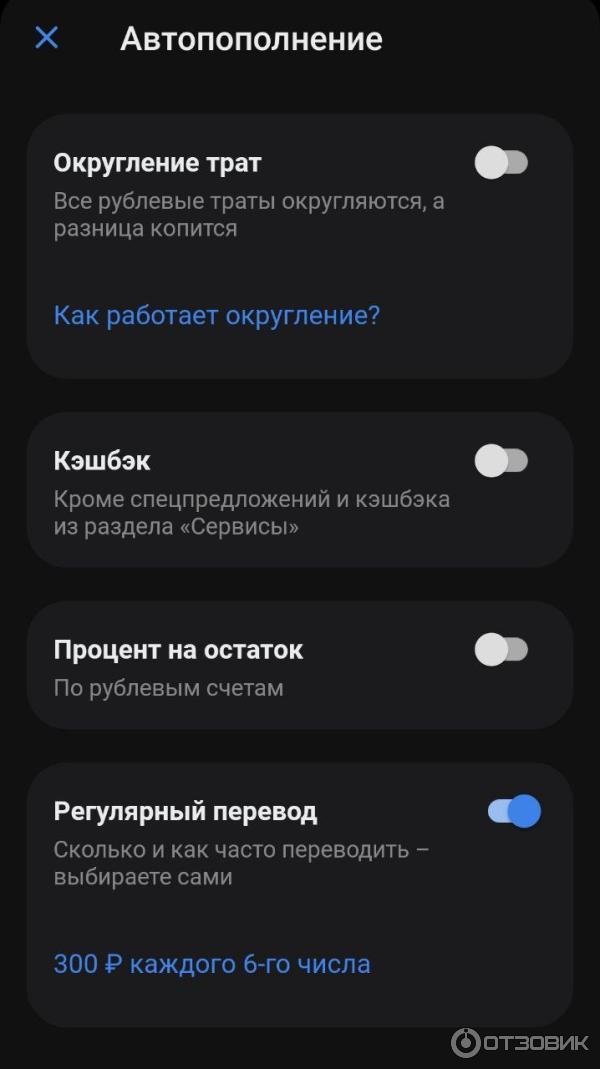Turn on Кэшбэк auto top-up
Image resolution: width=600 pixels, height=1069 pixels.
501,461
